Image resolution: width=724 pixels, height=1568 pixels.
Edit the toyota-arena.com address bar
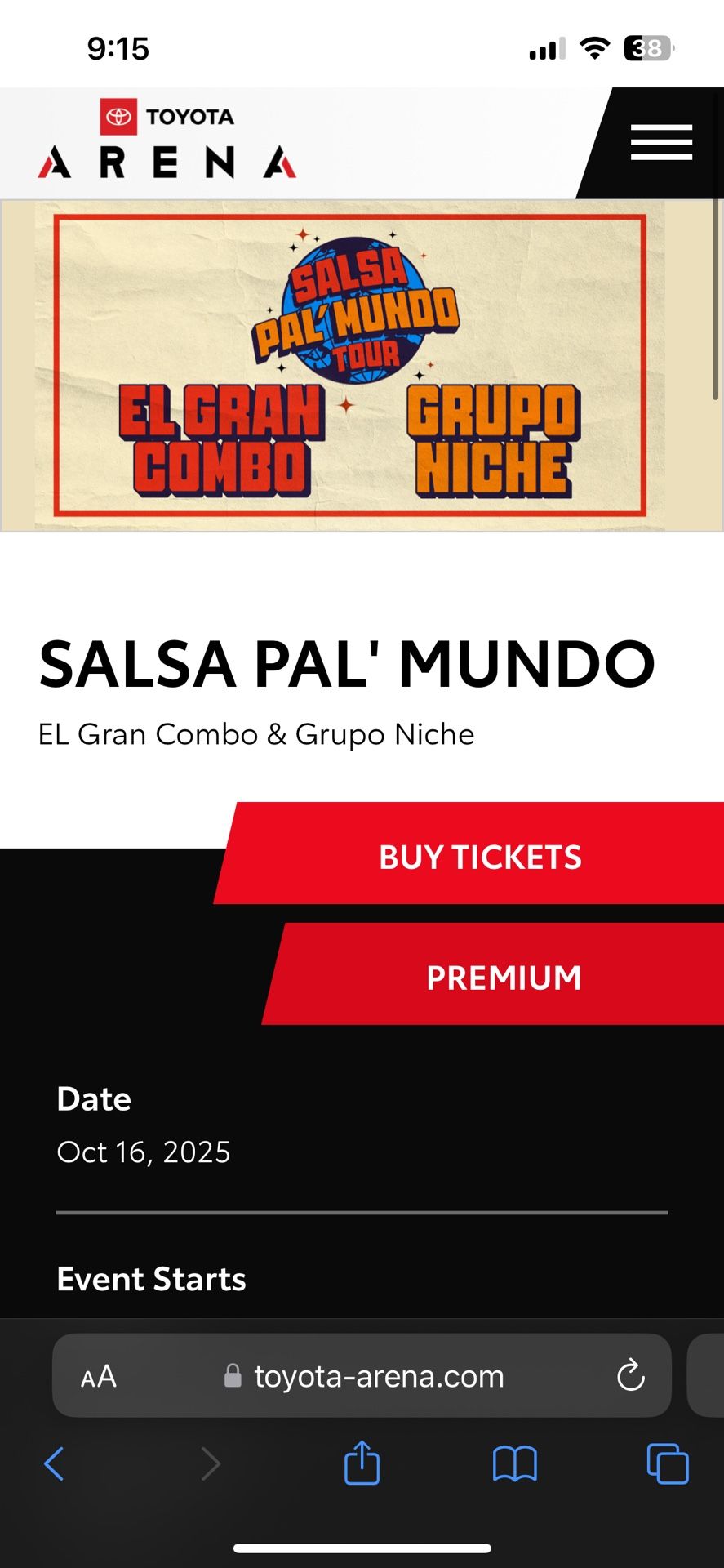[x=379, y=1377]
